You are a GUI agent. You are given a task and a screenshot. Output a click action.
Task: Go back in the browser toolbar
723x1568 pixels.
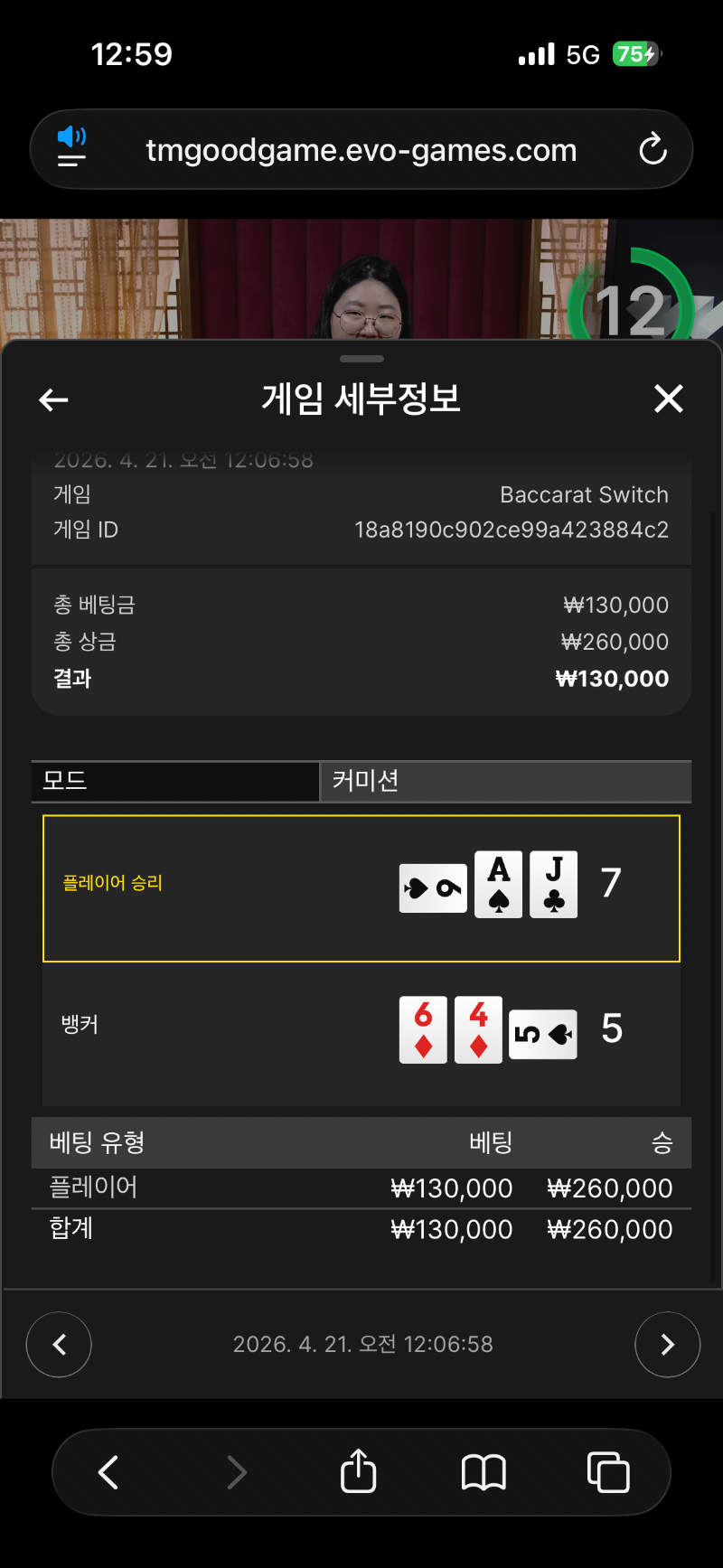coord(108,1472)
